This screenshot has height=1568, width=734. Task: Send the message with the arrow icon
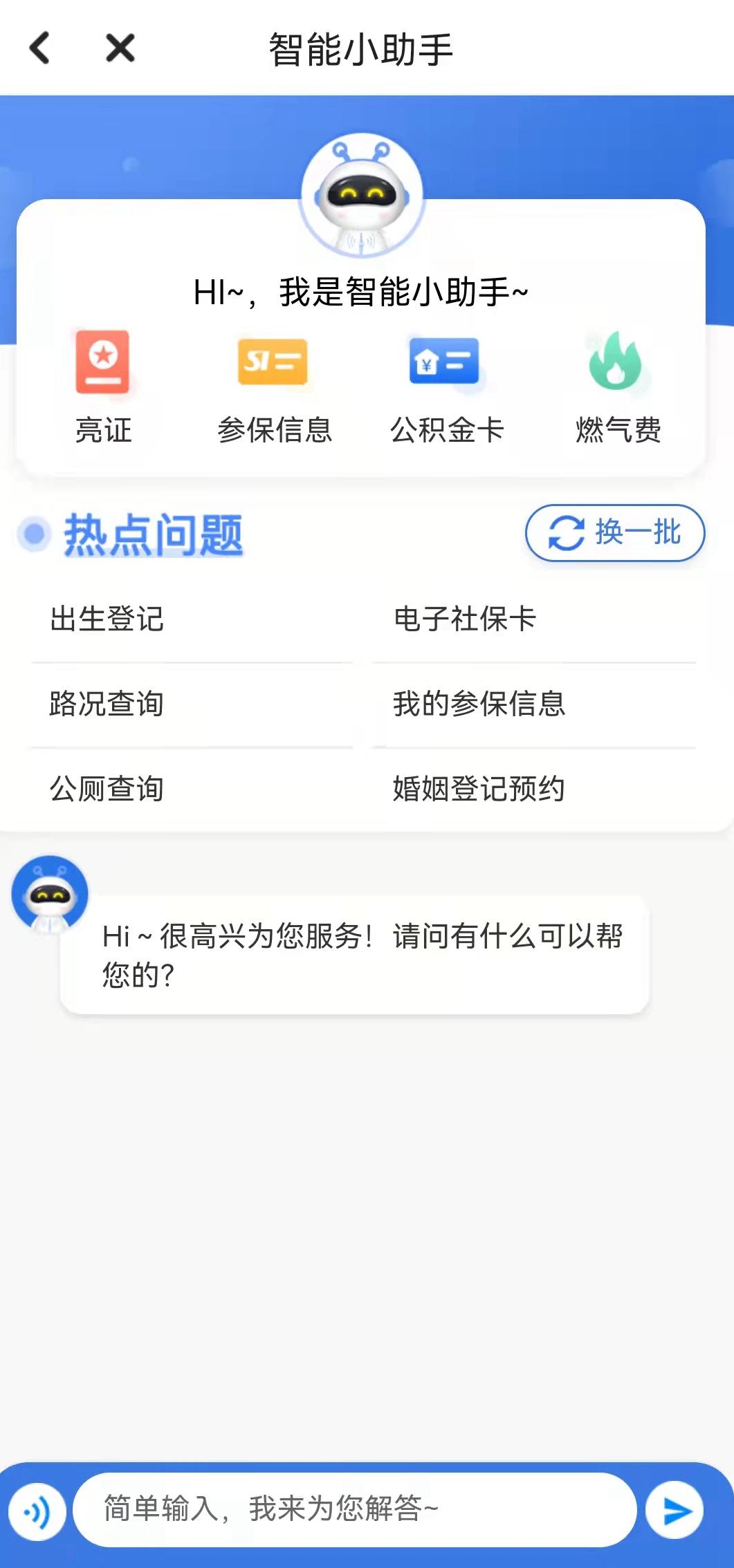(x=675, y=1511)
